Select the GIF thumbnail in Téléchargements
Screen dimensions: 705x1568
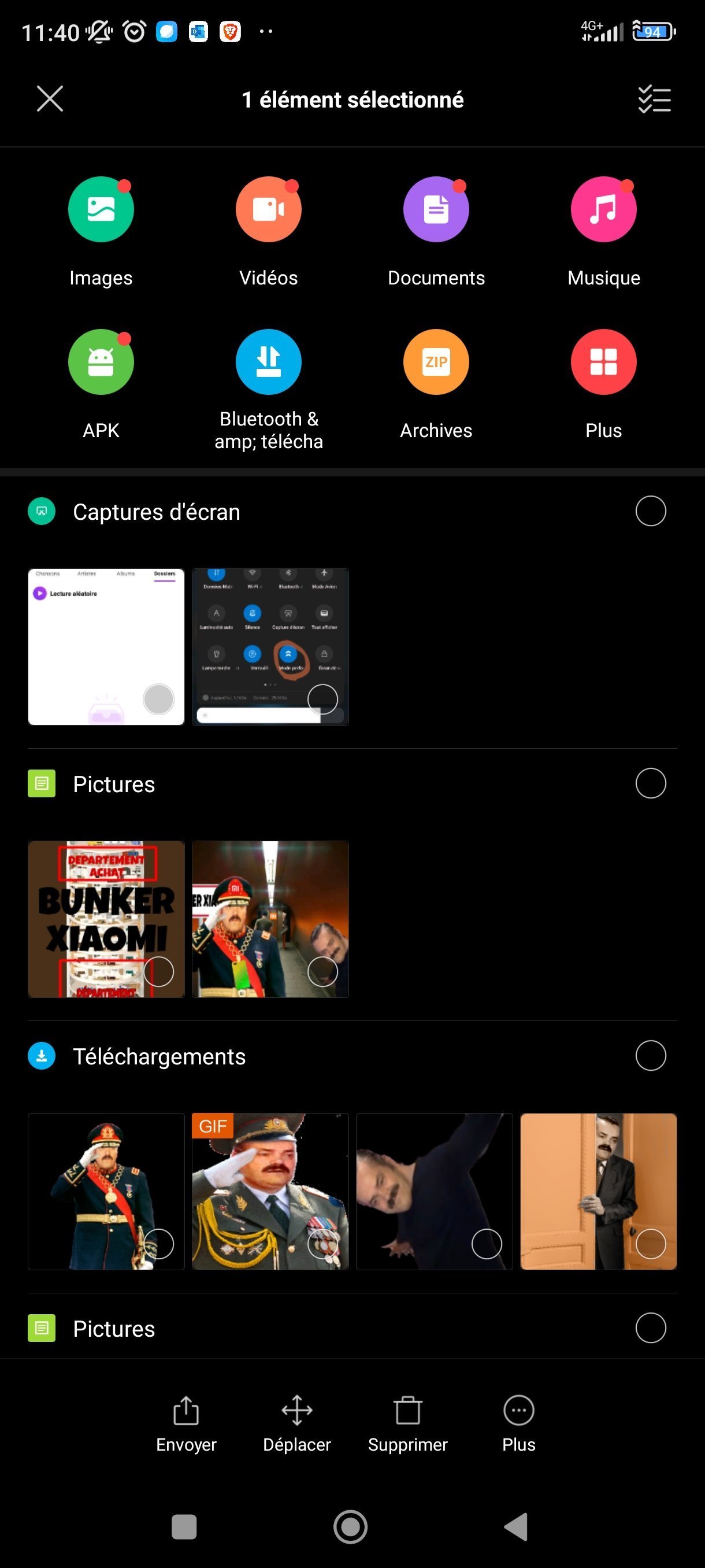coord(322,1244)
